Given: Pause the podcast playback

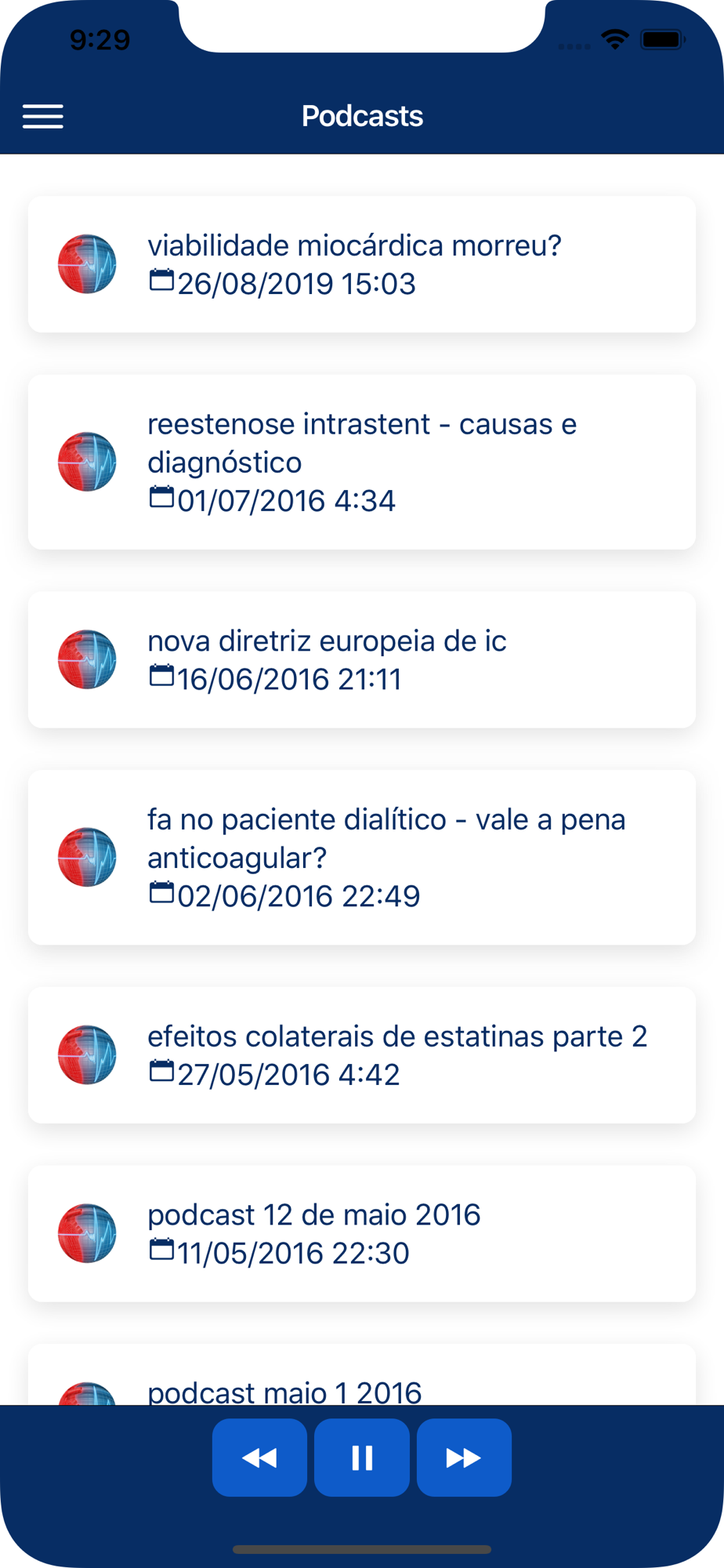Looking at the screenshot, I should [362, 1457].
